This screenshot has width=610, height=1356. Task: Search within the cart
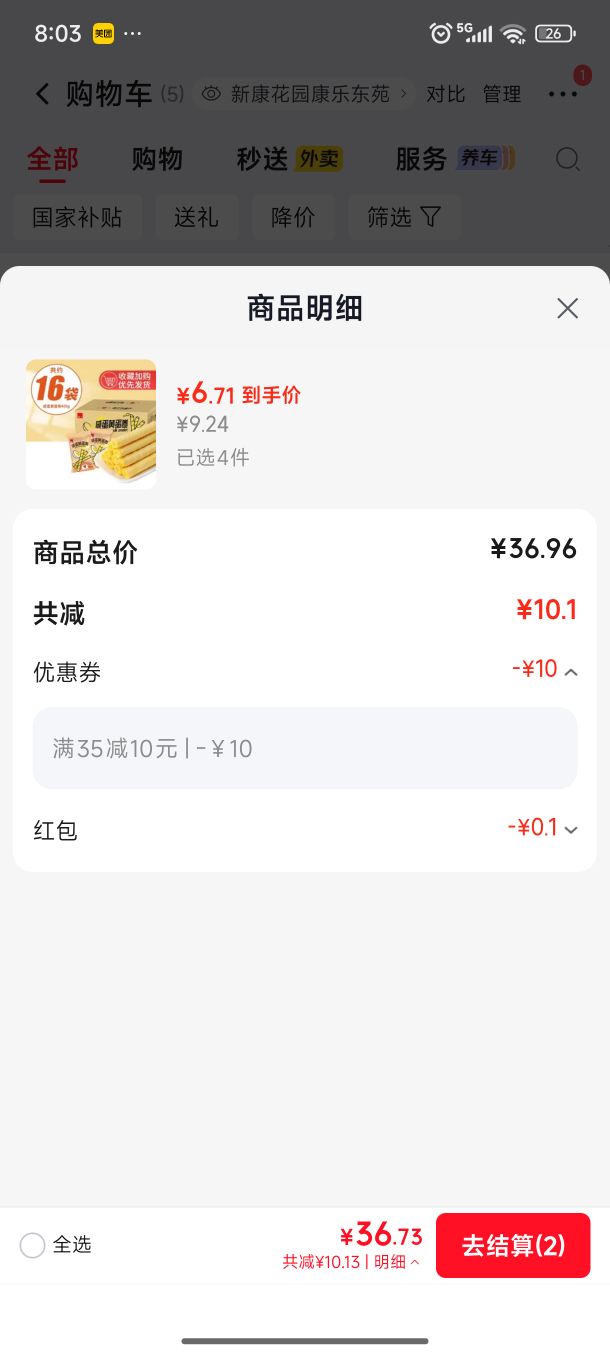point(568,159)
